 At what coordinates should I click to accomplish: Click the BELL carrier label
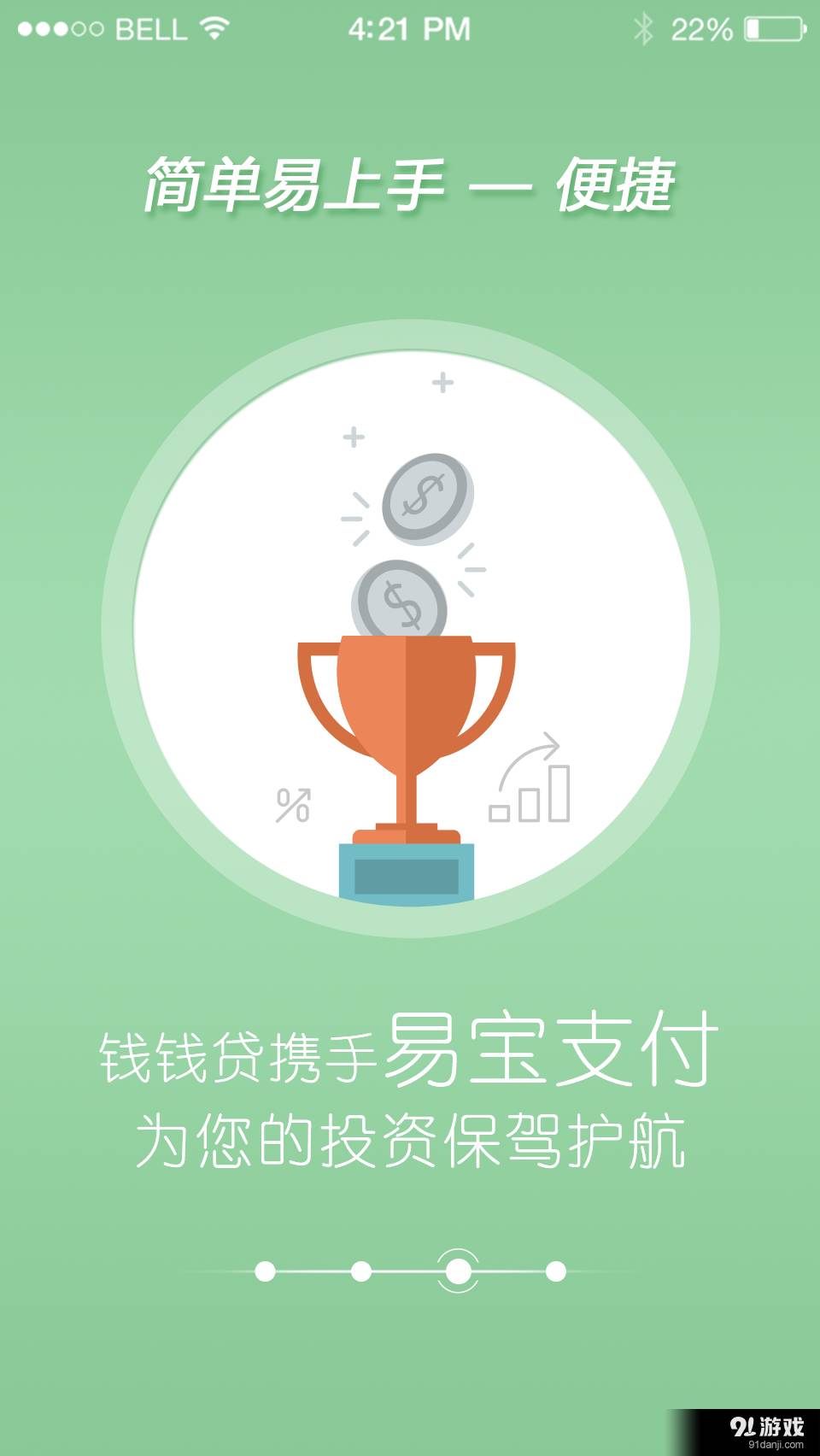click(x=147, y=27)
